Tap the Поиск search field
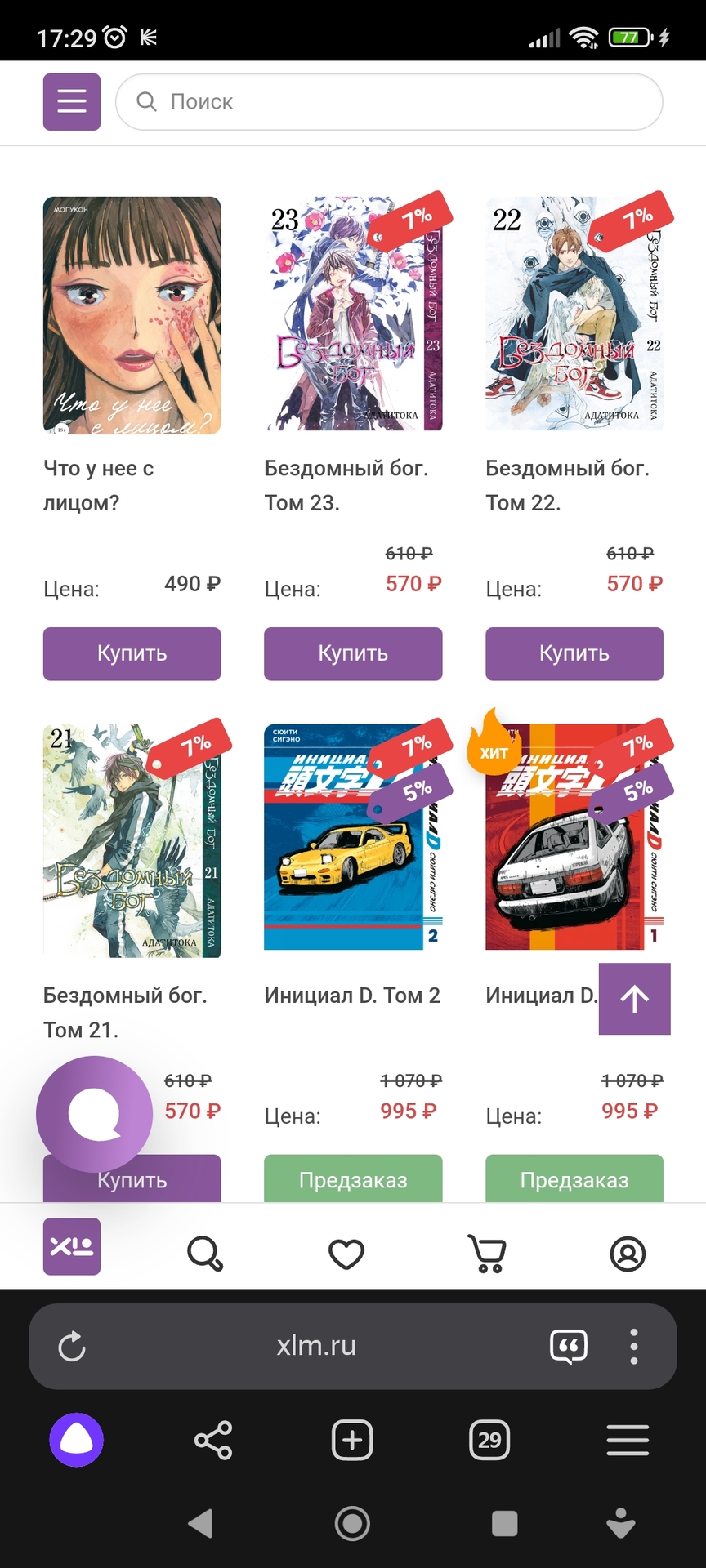The image size is (706, 1568). (x=389, y=102)
